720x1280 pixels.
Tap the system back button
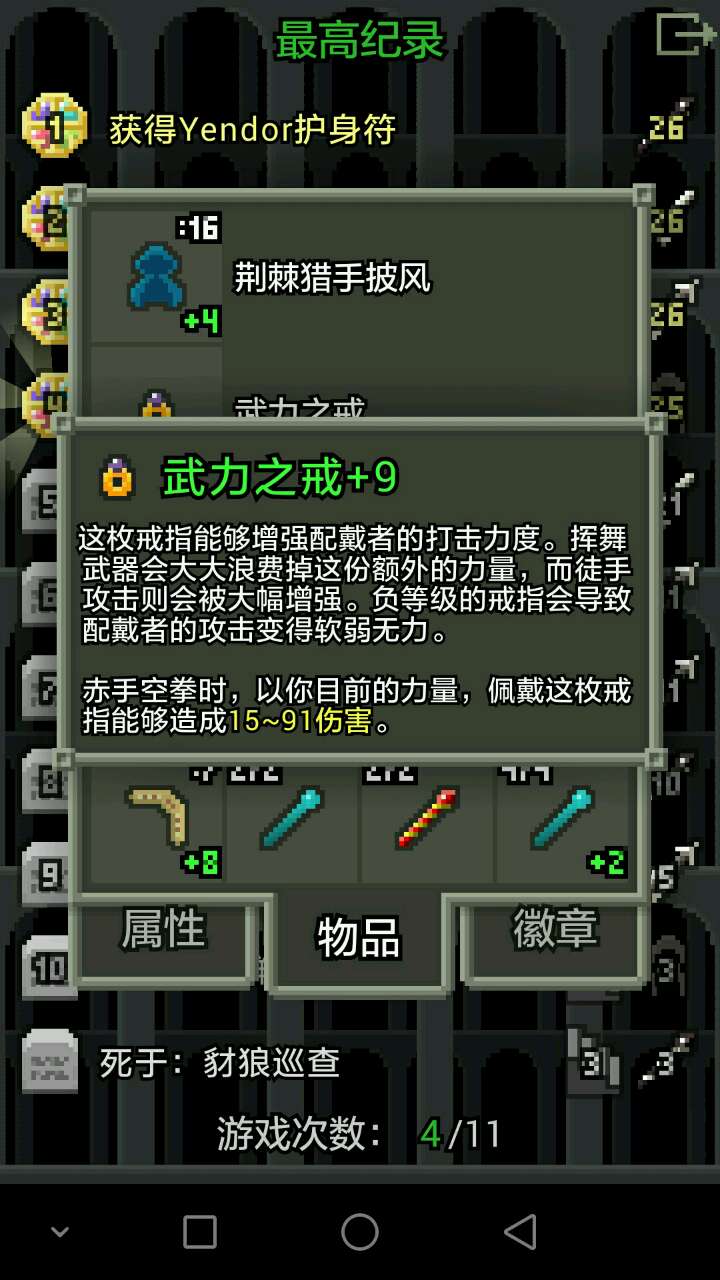click(x=520, y=1232)
